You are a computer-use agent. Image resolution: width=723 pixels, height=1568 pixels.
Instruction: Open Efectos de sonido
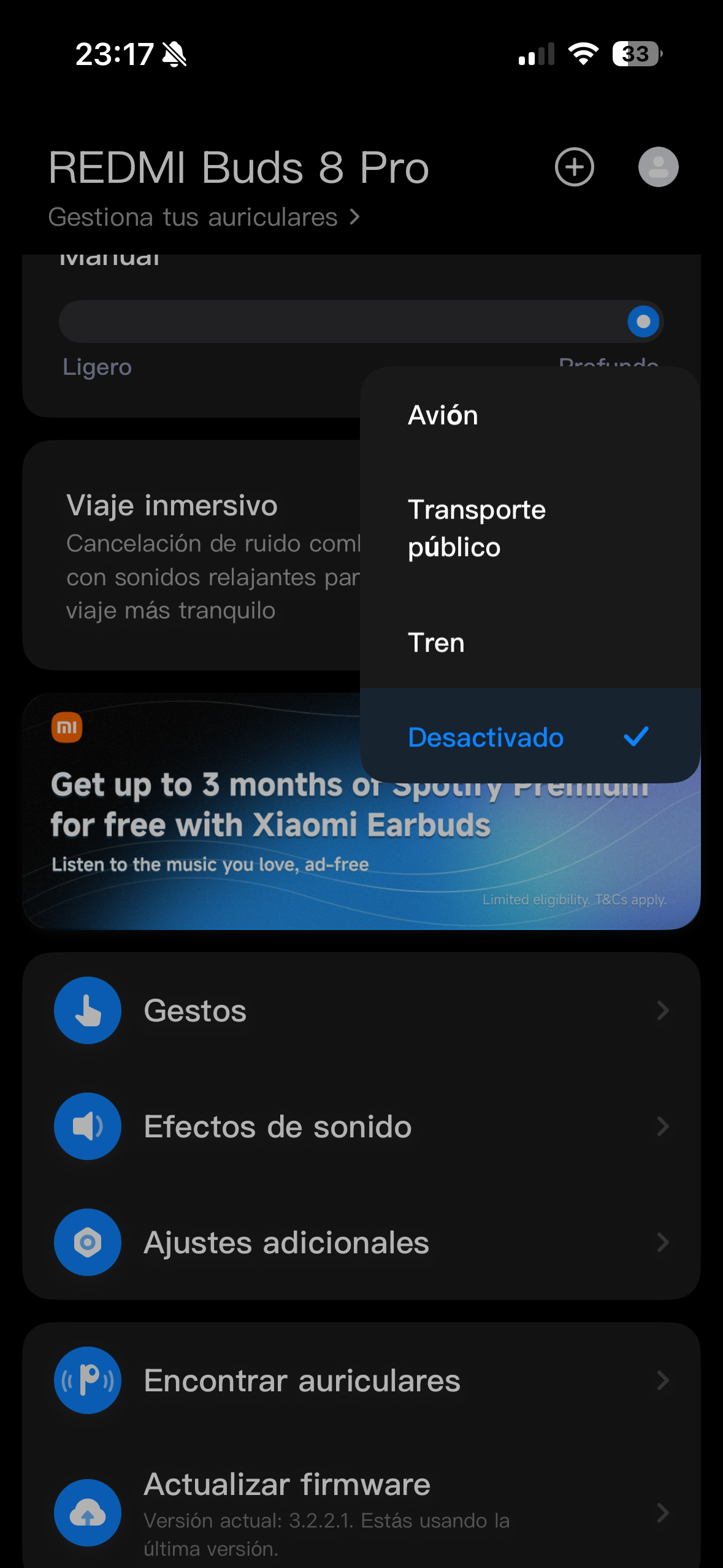361,1126
